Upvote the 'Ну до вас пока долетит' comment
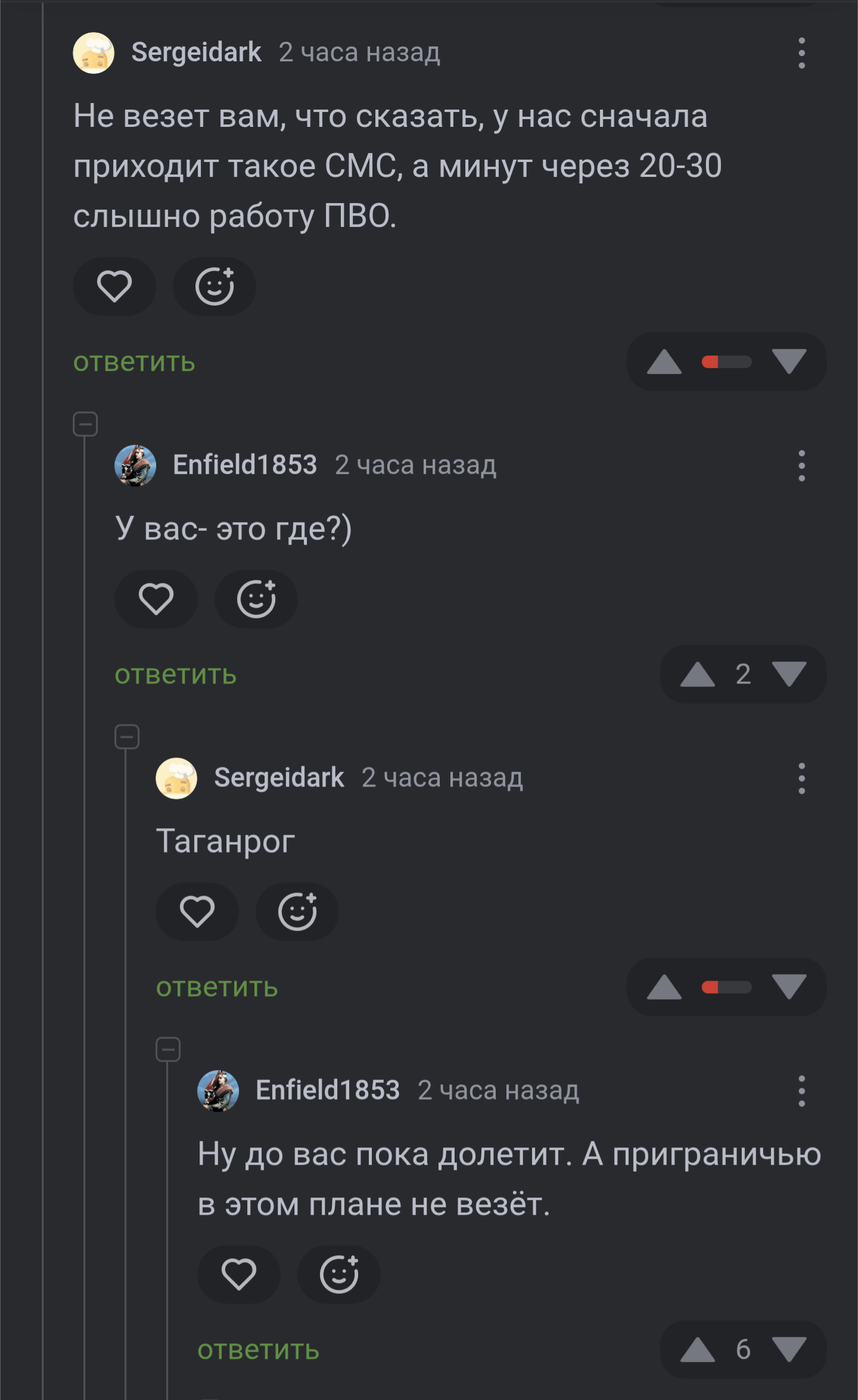Screen dimensions: 858x1400 697,1350
